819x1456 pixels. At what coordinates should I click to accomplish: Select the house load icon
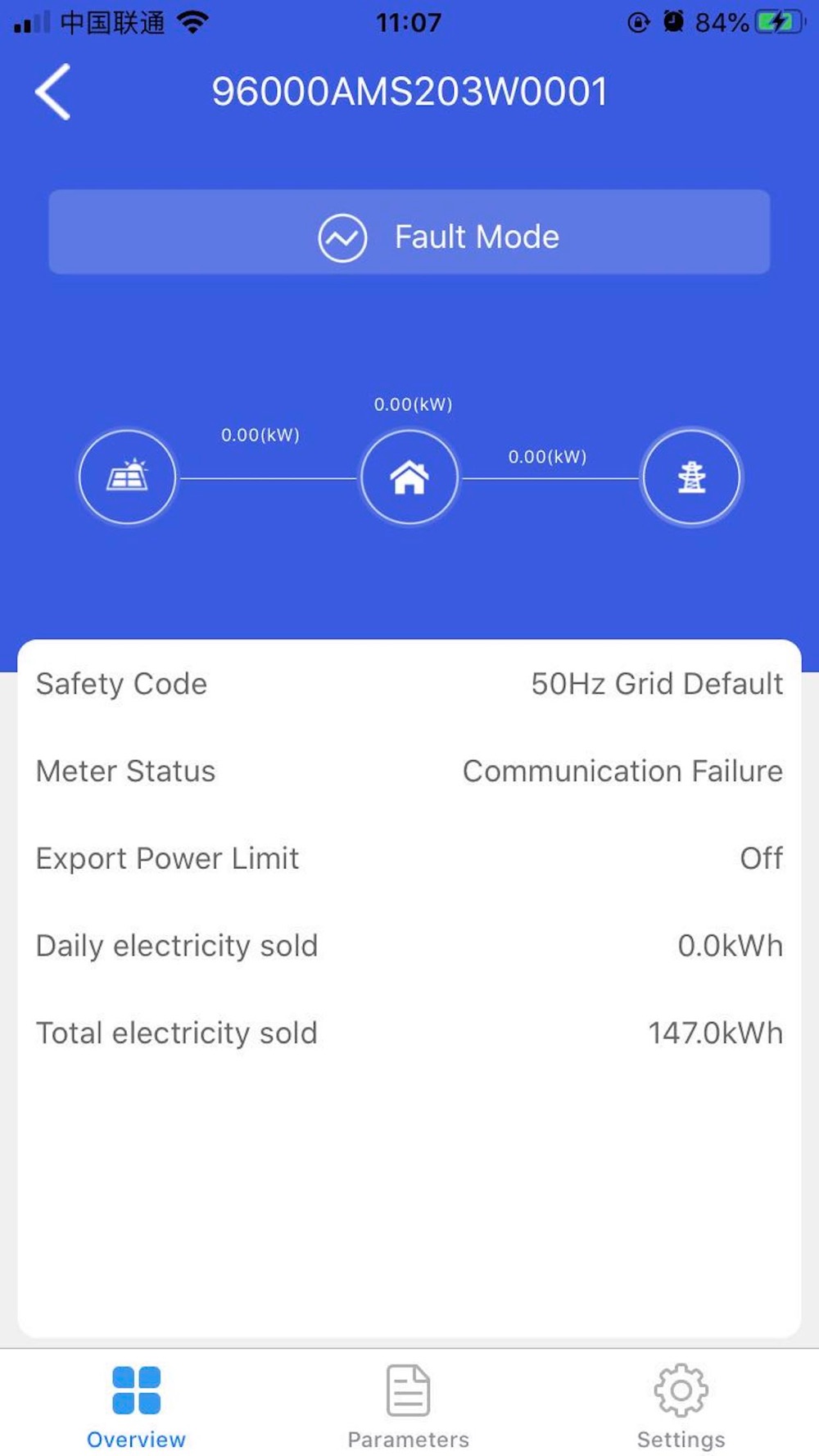409,477
